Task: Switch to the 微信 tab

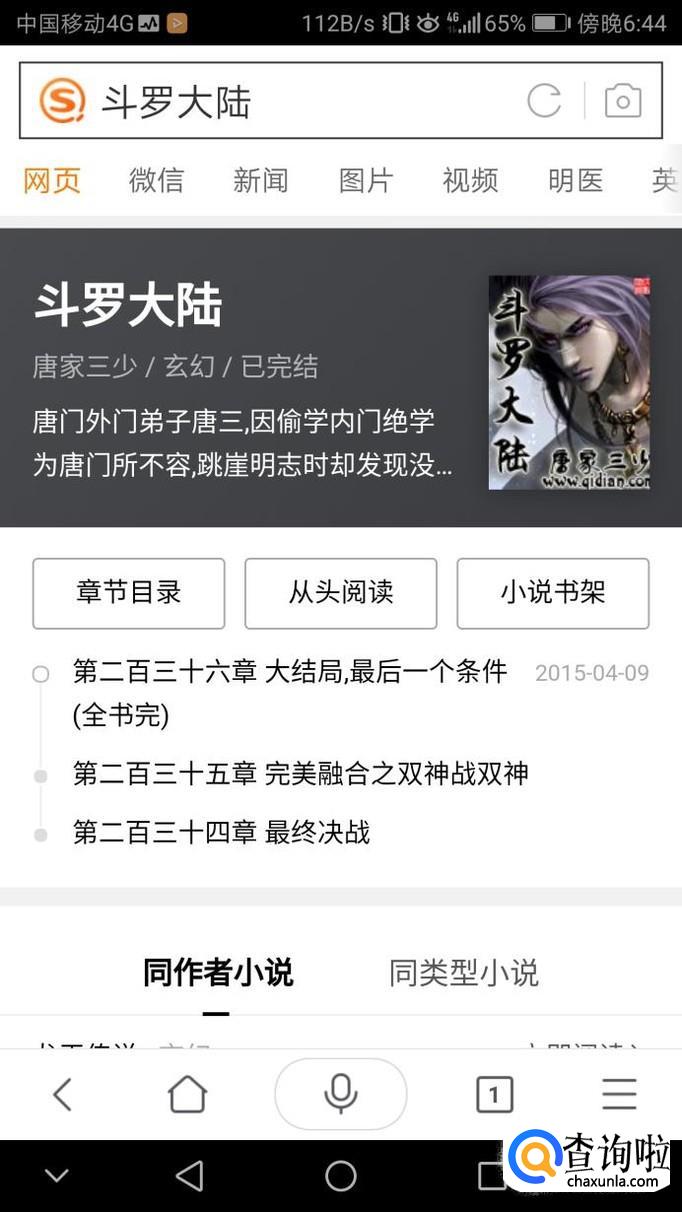Action: 156,181
